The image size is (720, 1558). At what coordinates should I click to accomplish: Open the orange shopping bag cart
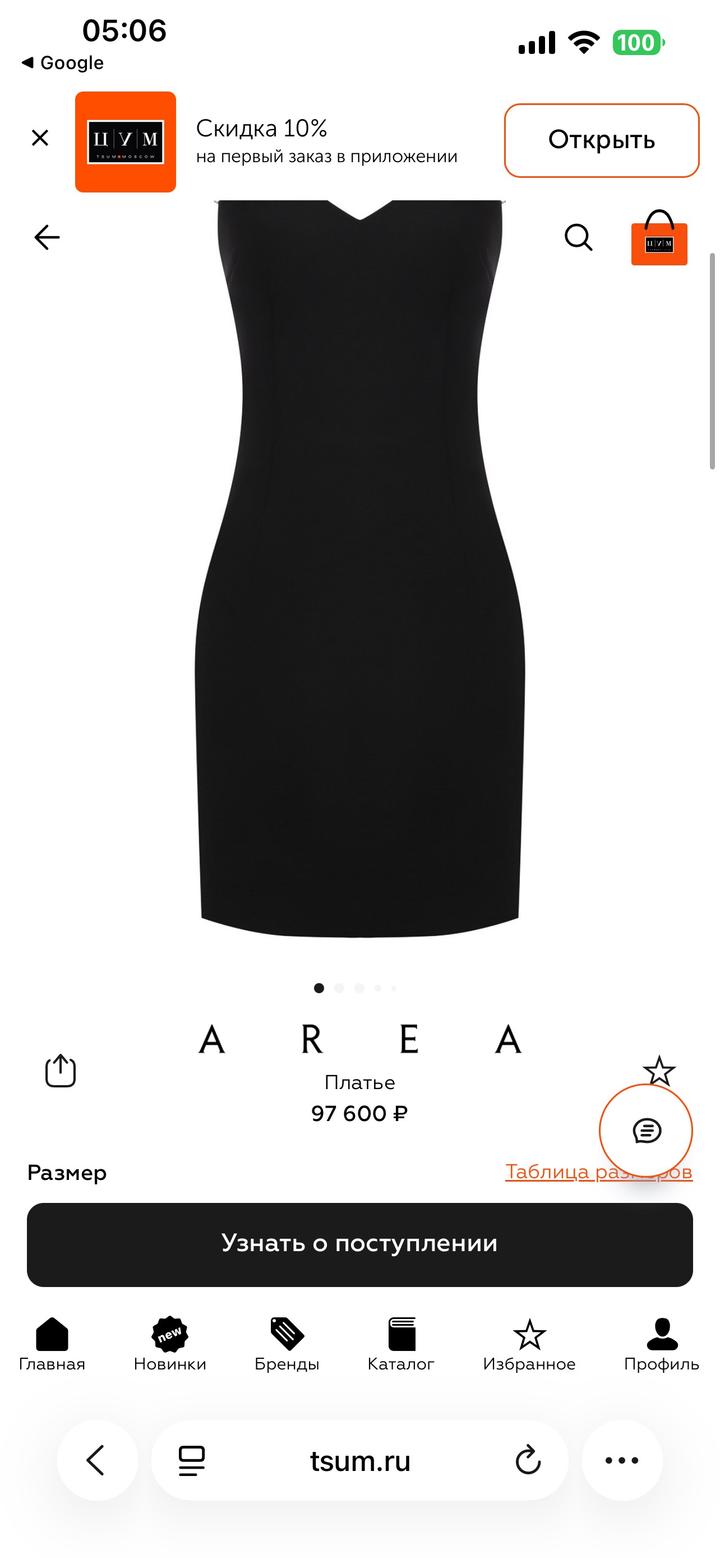pyautogui.click(x=659, y=238)
